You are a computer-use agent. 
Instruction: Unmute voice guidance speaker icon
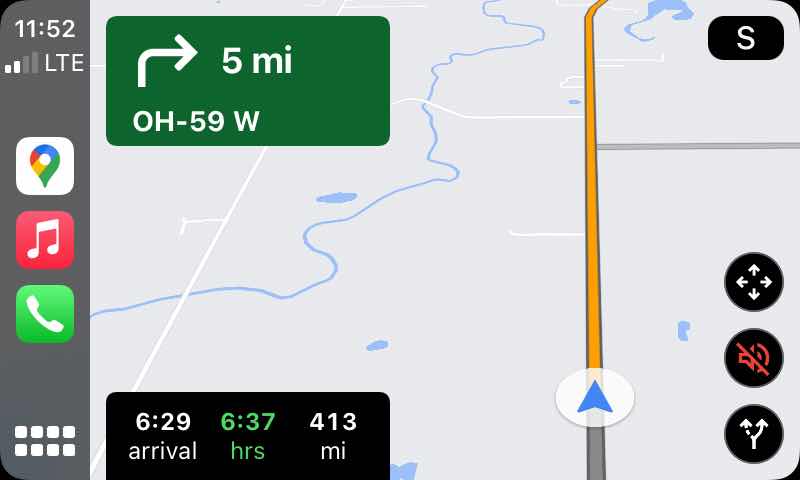[753, 357]
